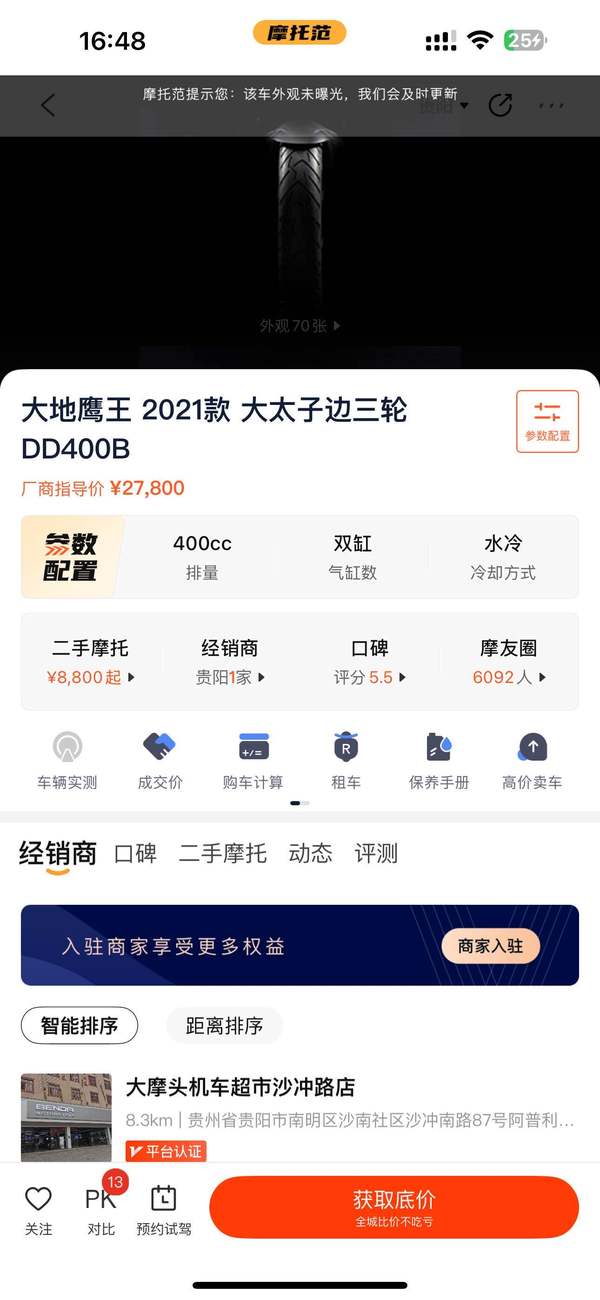Viewport: 600px width, 1300px height.
Task: Switch to the 动态 tab
Action: tap(310, 853)
